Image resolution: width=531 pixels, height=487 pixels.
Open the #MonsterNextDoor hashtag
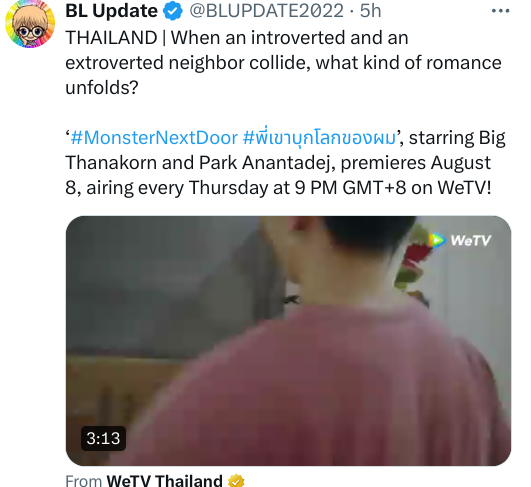pos(154,138)
